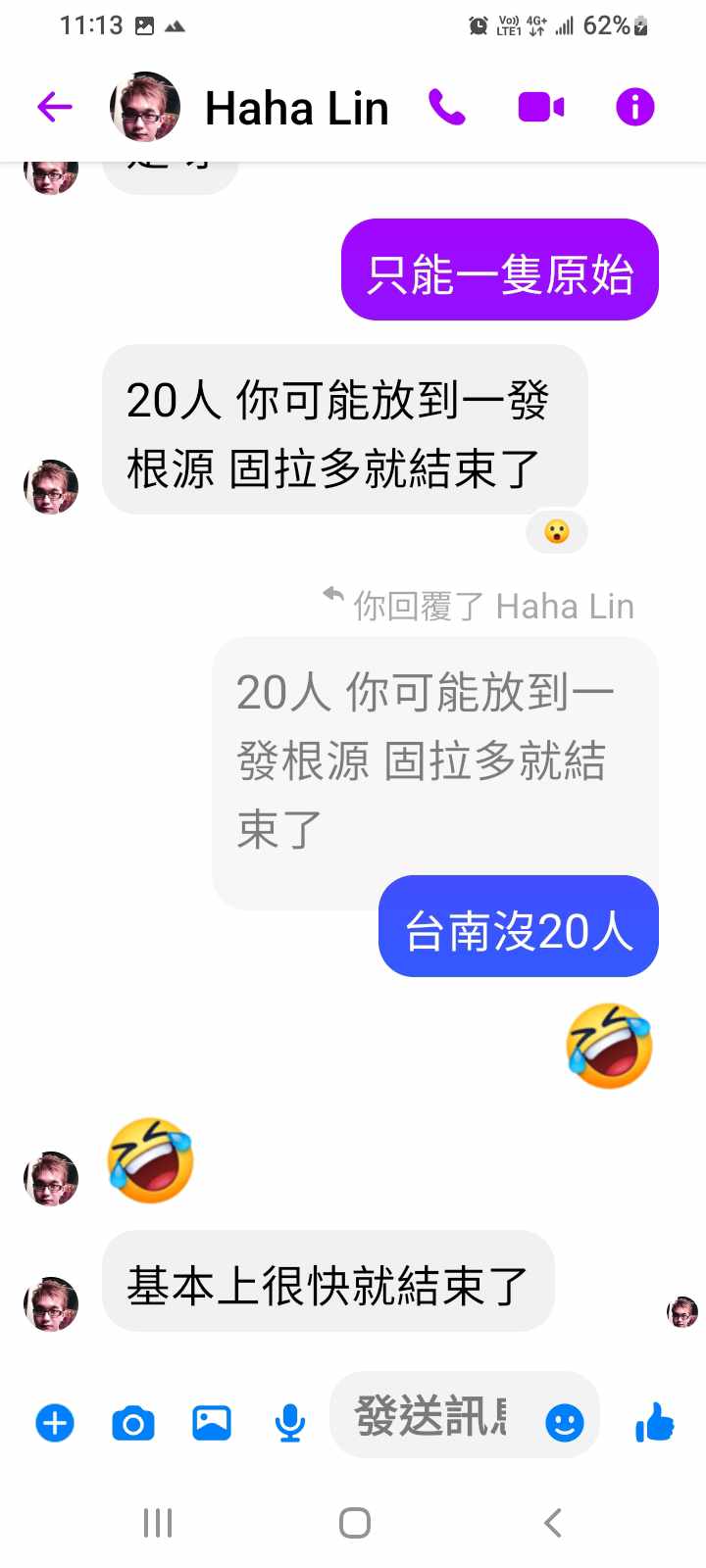
Task: Go back to the chat list
Action: 54,107
